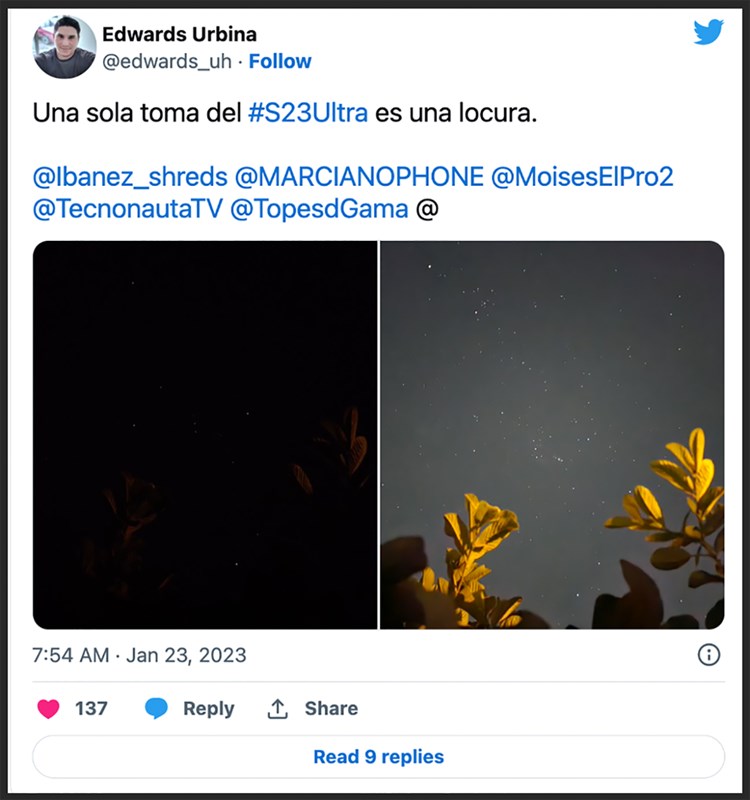Screen dimensions: 750x800
Task: Open the Twitter bird icon
Action: click(708, 32)
